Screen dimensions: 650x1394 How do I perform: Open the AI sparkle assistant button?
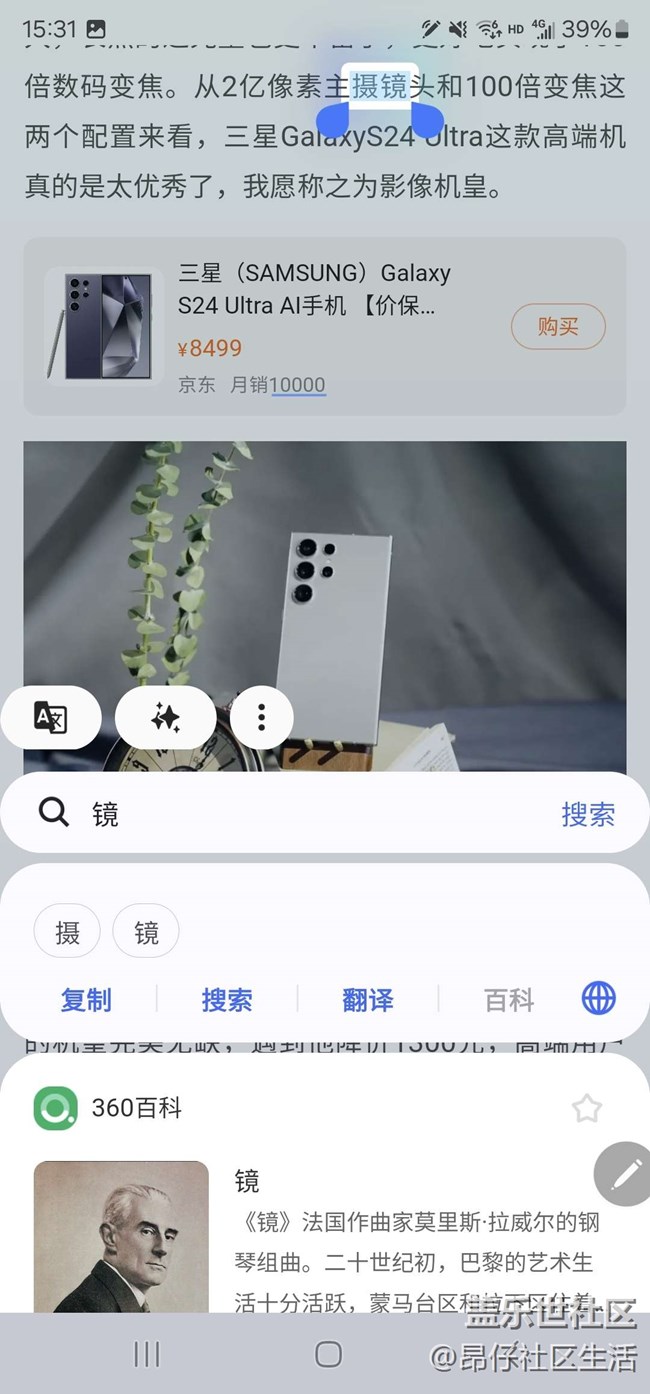(x=165, y=717)
